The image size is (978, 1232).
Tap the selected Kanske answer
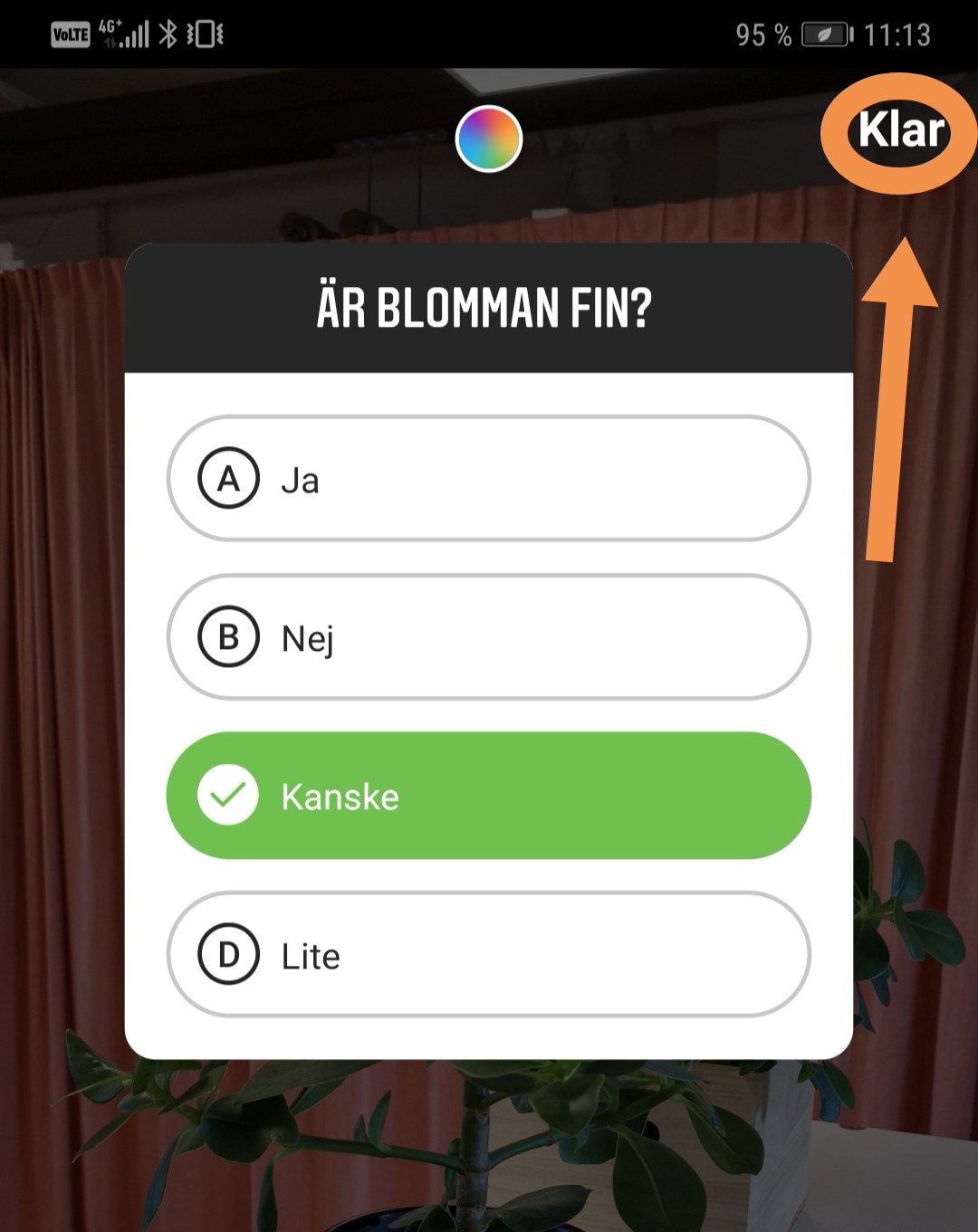click(488, 796)
